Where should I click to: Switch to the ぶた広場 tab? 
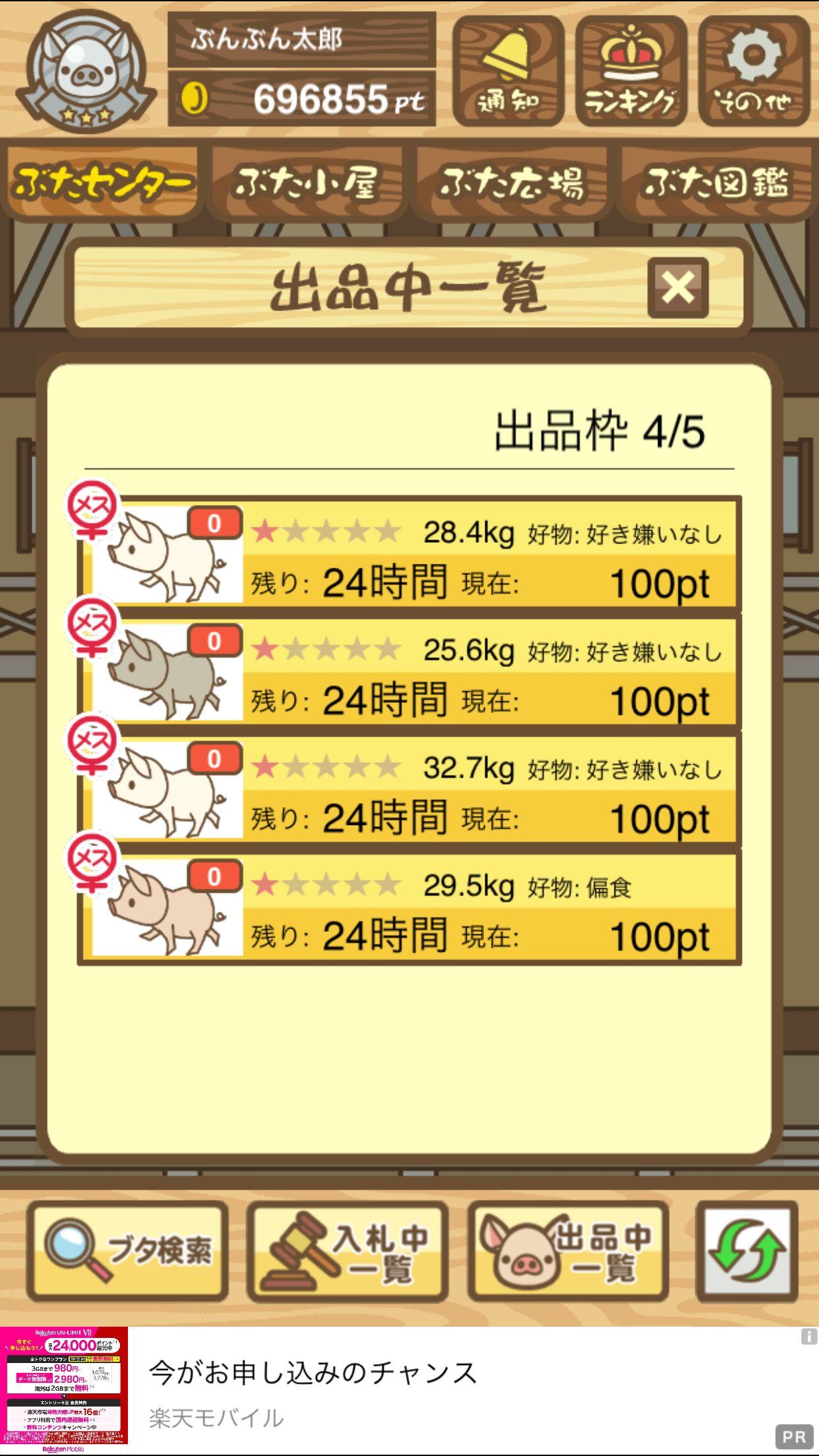click(x=512, y=183)
